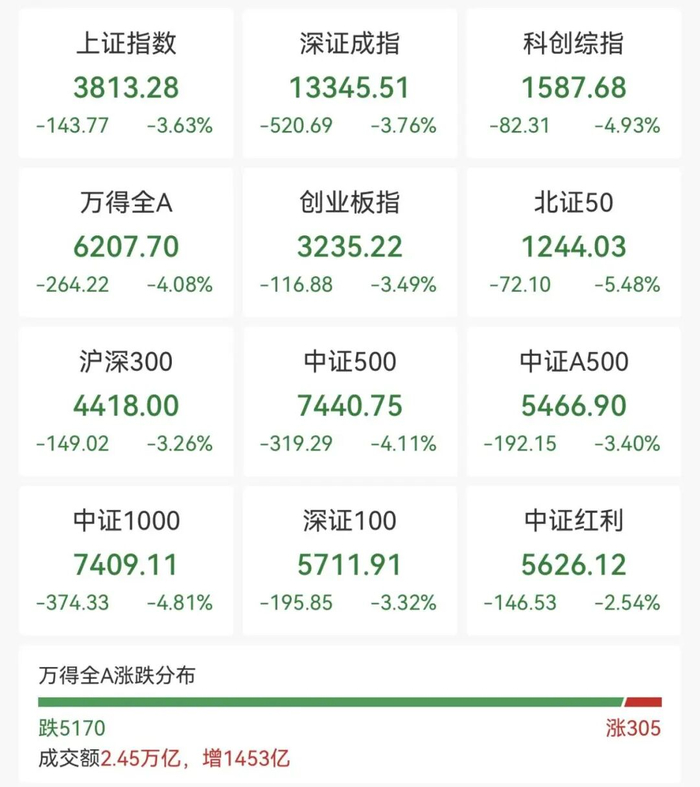View the 中证500 card
Viewport: 700px width, 787px height.
(x=349, y=402)
